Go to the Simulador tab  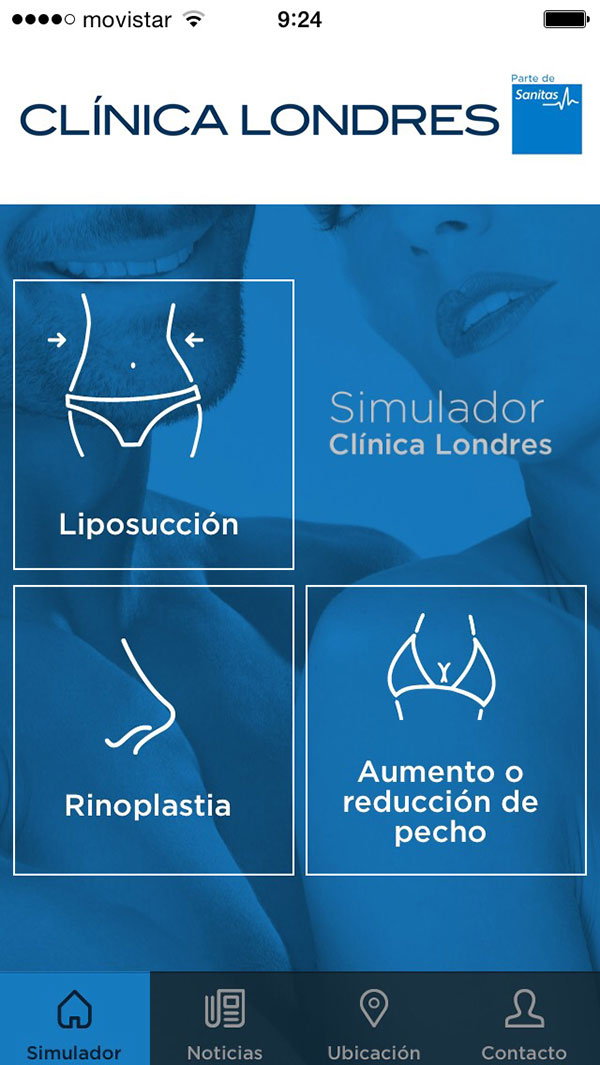tap(75, 1018)
